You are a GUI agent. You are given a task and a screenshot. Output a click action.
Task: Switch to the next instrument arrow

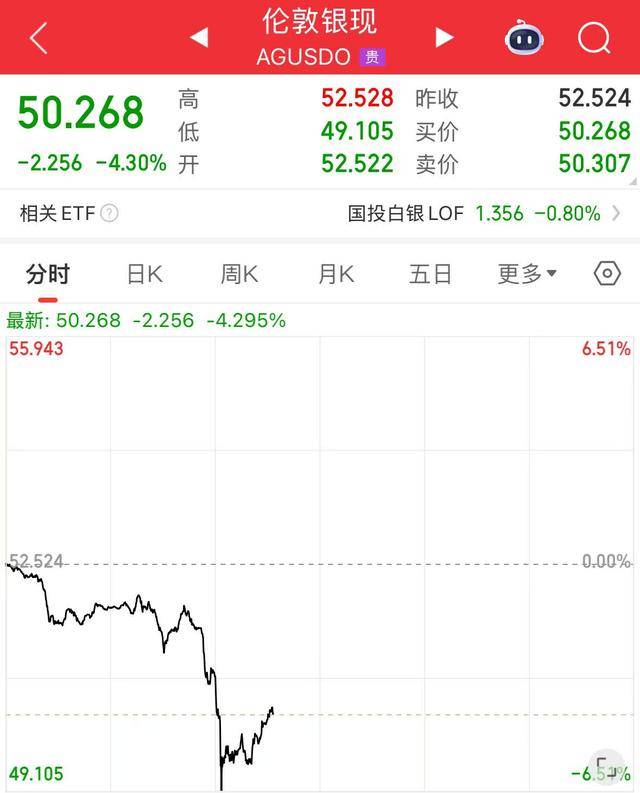[x=444, y=38]
